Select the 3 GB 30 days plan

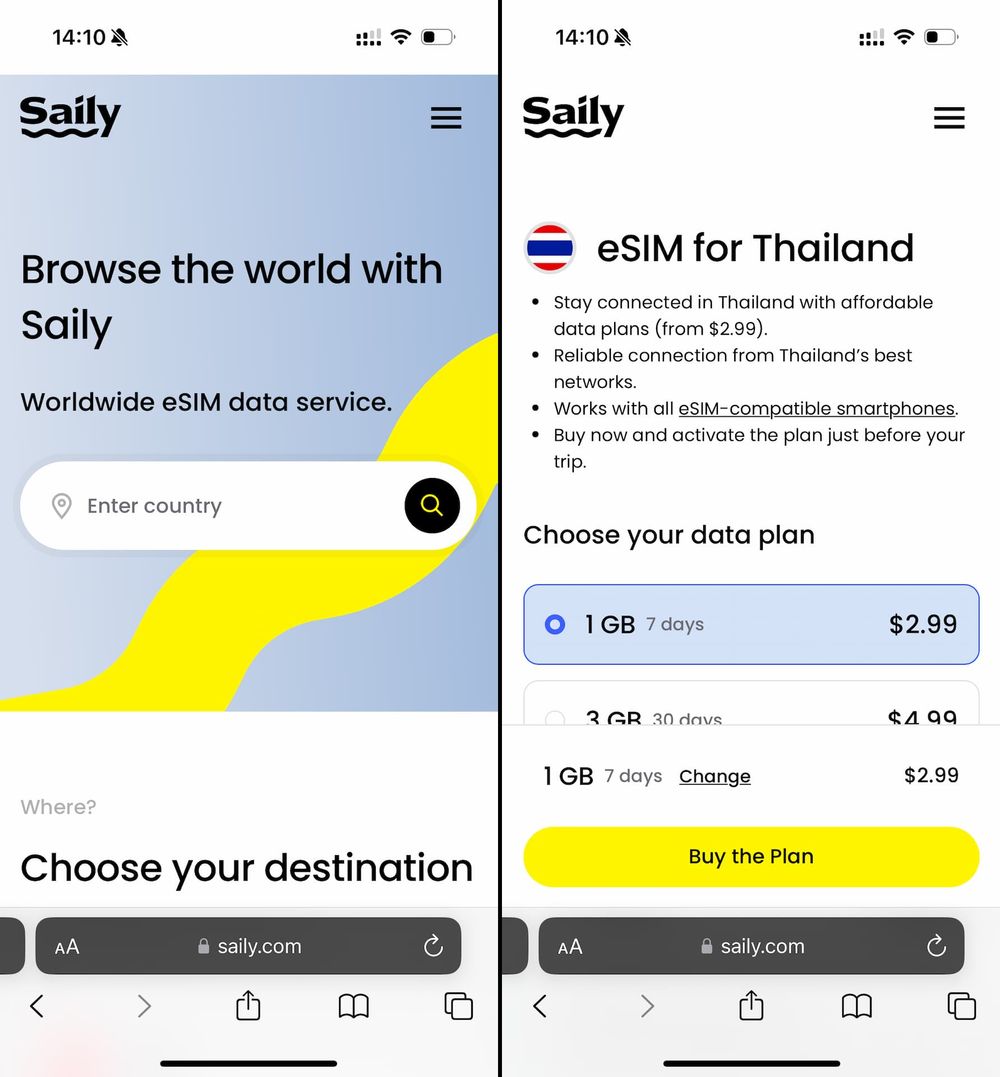[x=750, y=714]
